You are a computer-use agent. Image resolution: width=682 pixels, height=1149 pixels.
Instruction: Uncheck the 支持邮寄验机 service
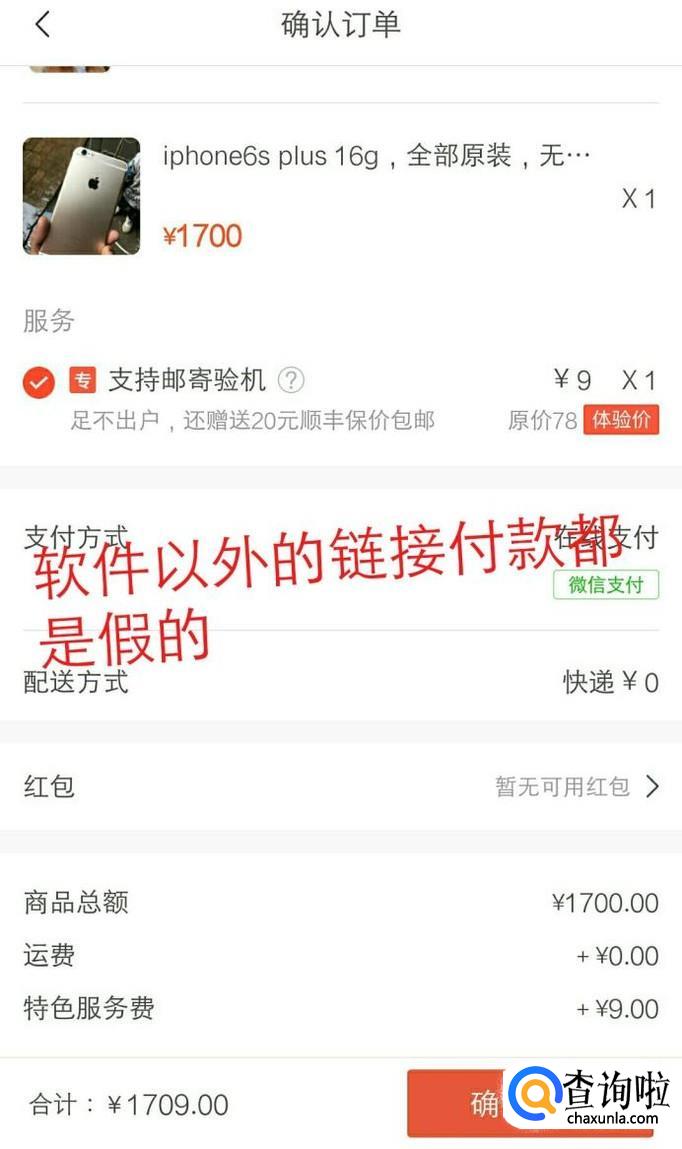tap(39, 382)
